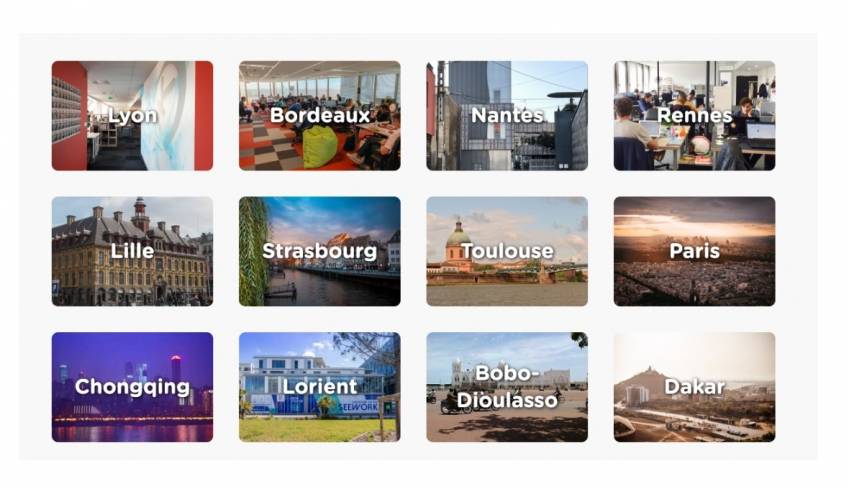Open the Lorient card
This screenshot has width=849, height=489.
(x=319, y=387)
